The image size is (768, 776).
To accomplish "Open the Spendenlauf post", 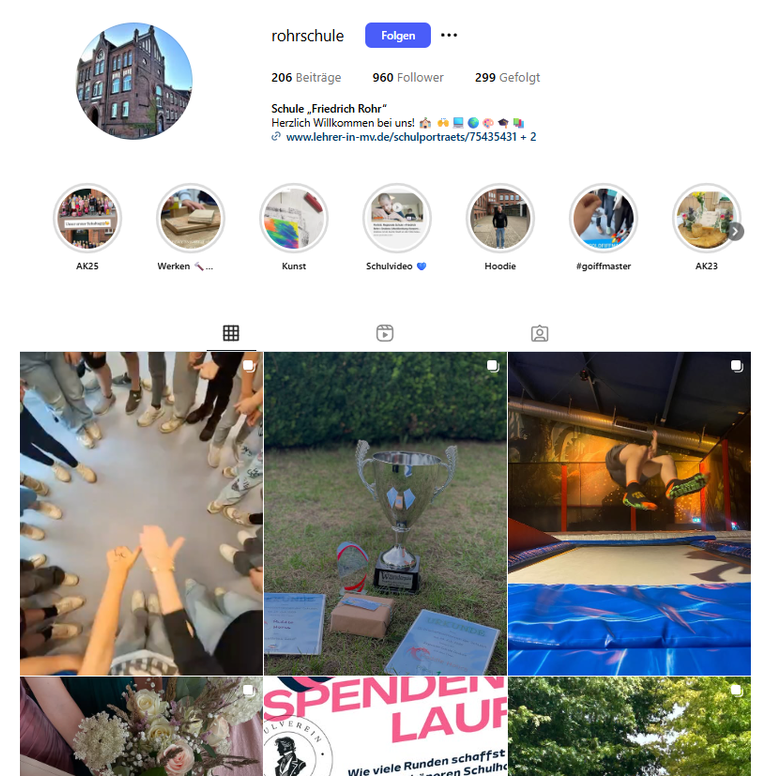I will (385, 726).
